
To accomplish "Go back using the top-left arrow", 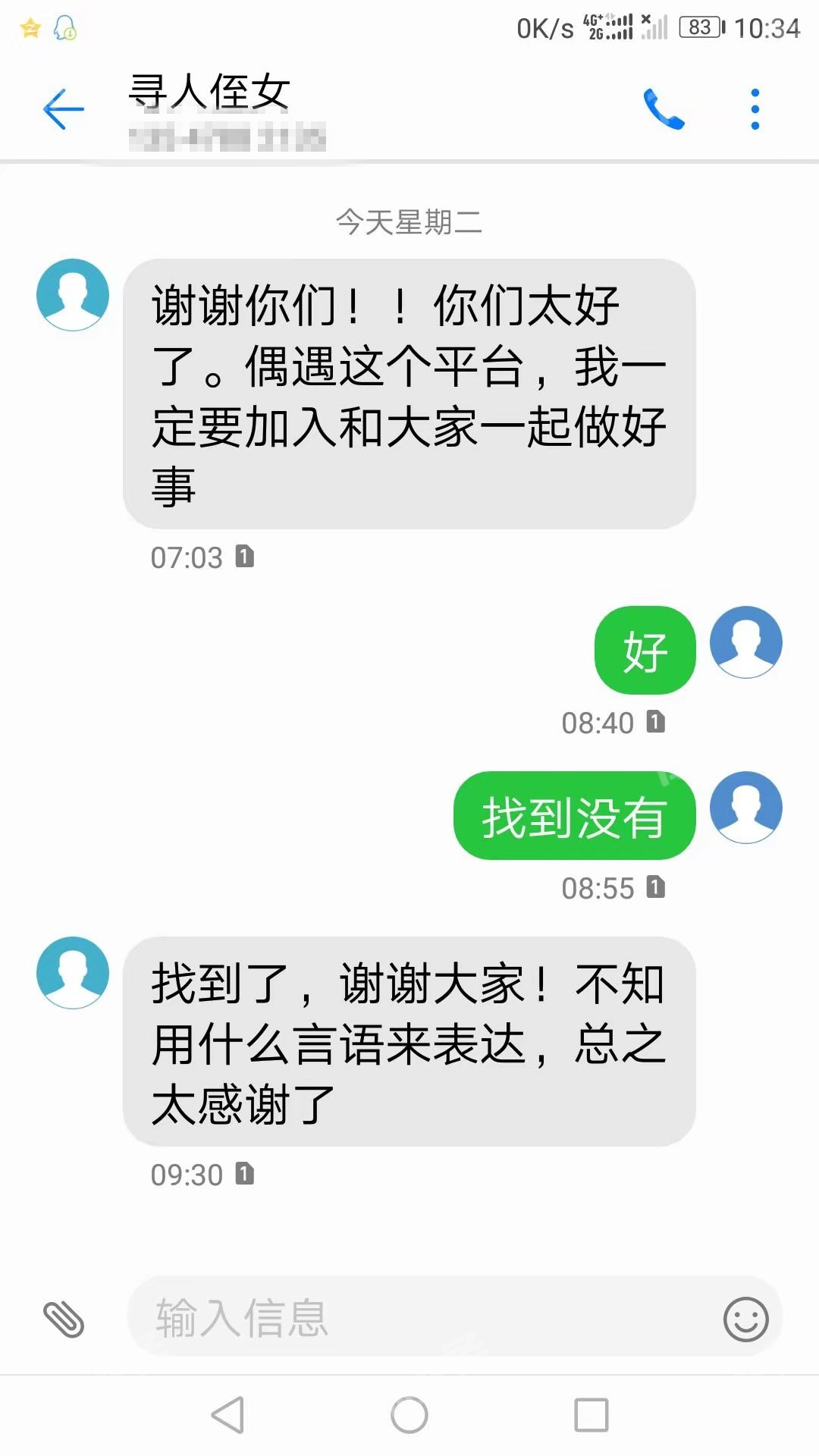I will pyautogui.click(x=64, y=109).
